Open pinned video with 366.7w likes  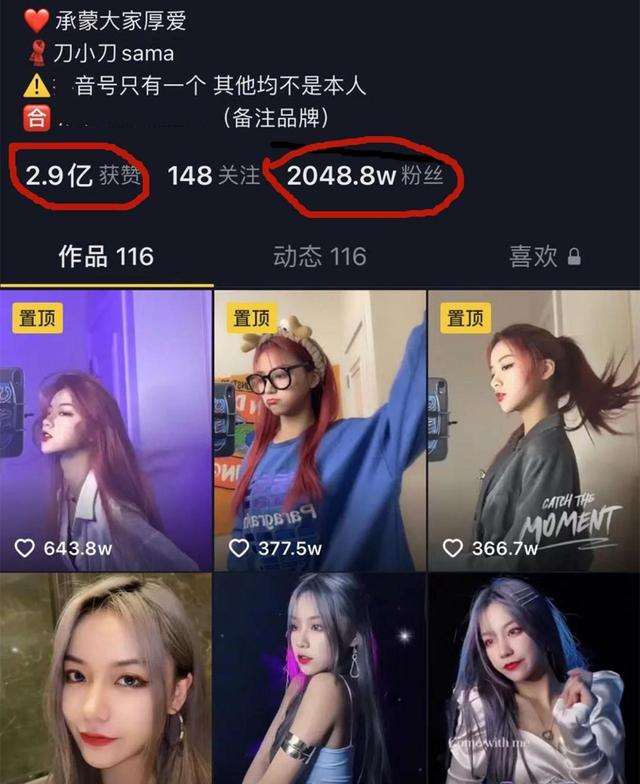(x=533, y=430)
